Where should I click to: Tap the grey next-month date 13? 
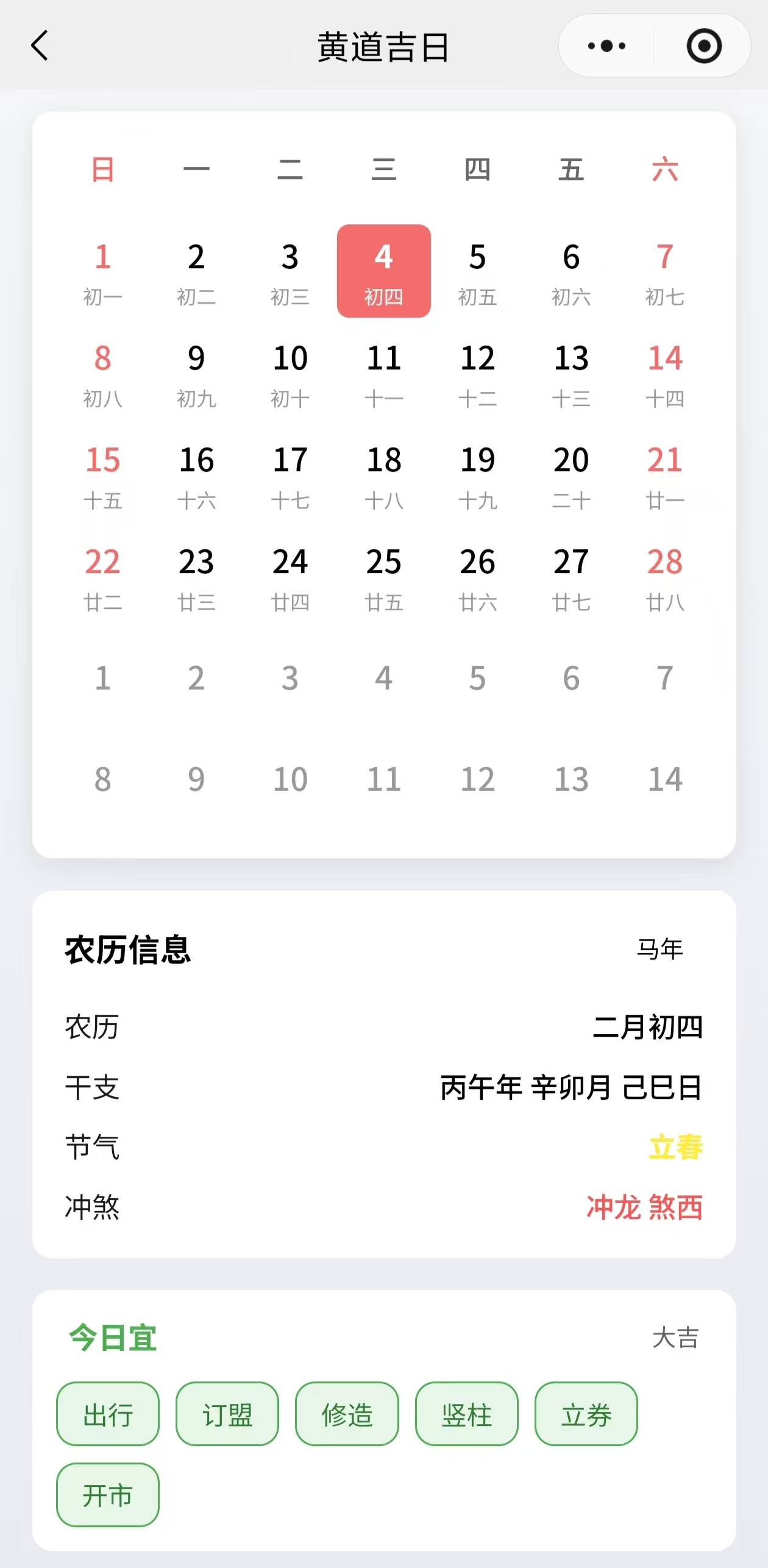571,779
